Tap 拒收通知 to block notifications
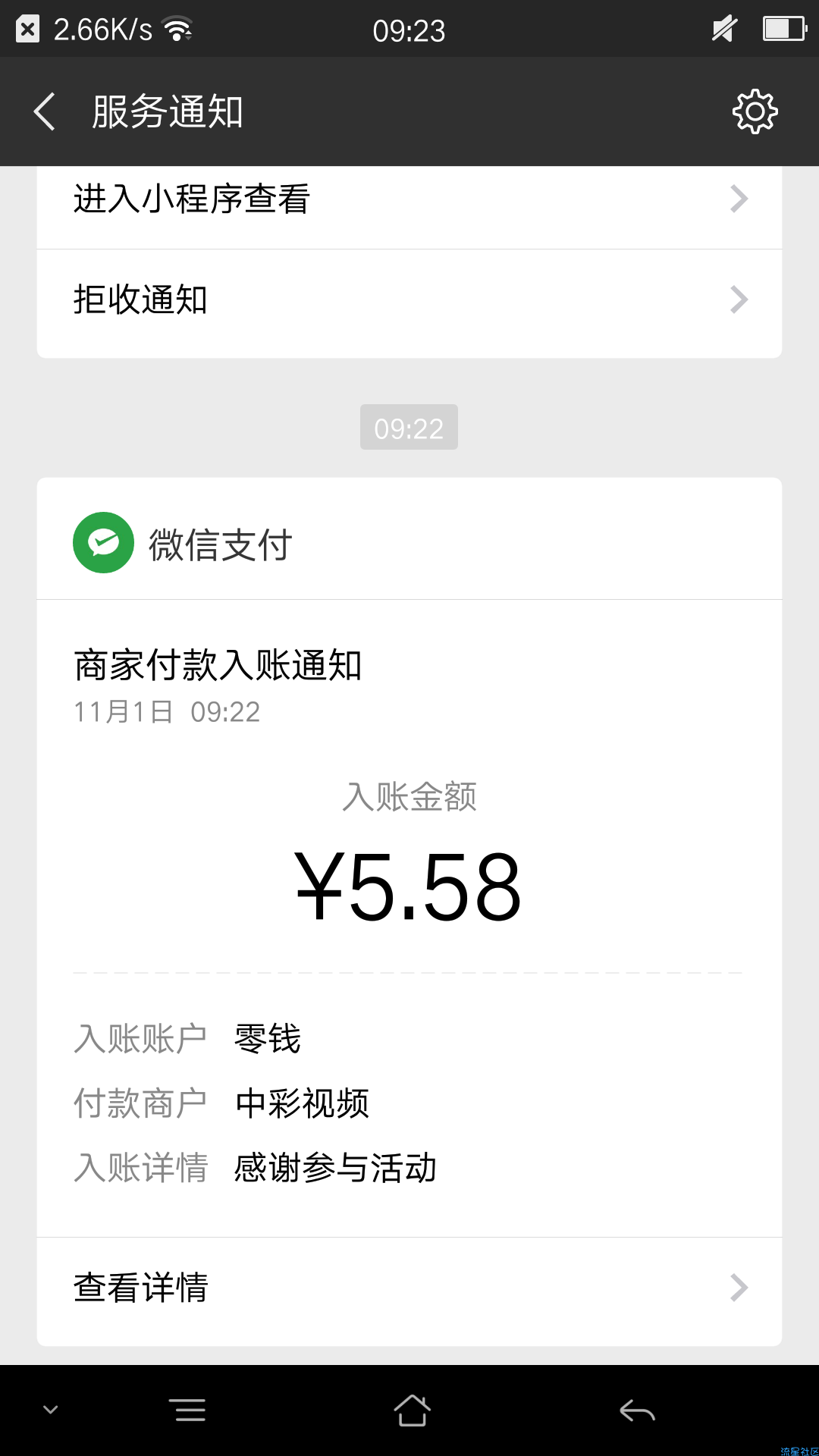 tap(409, 300)
